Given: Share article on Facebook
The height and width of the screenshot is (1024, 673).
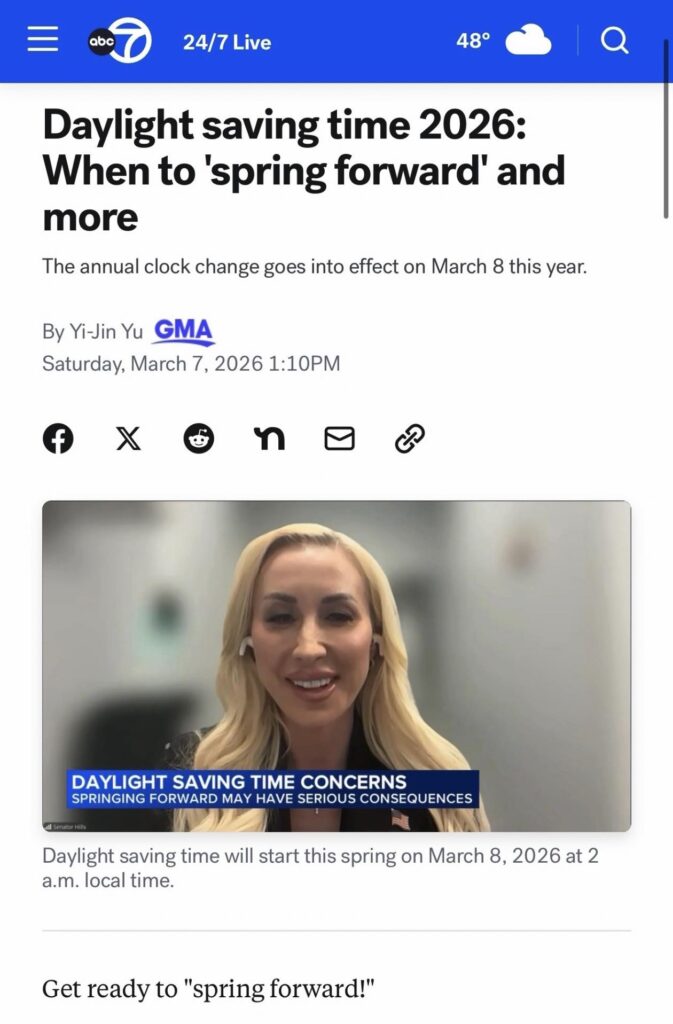Looking at the screenshot, I should pos(58,438).
